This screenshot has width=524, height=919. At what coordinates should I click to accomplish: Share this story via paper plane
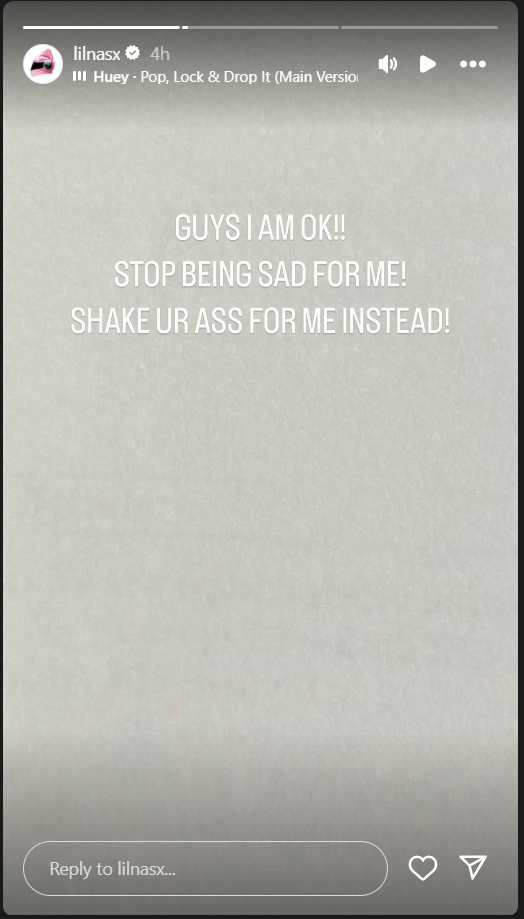[472, 867]
